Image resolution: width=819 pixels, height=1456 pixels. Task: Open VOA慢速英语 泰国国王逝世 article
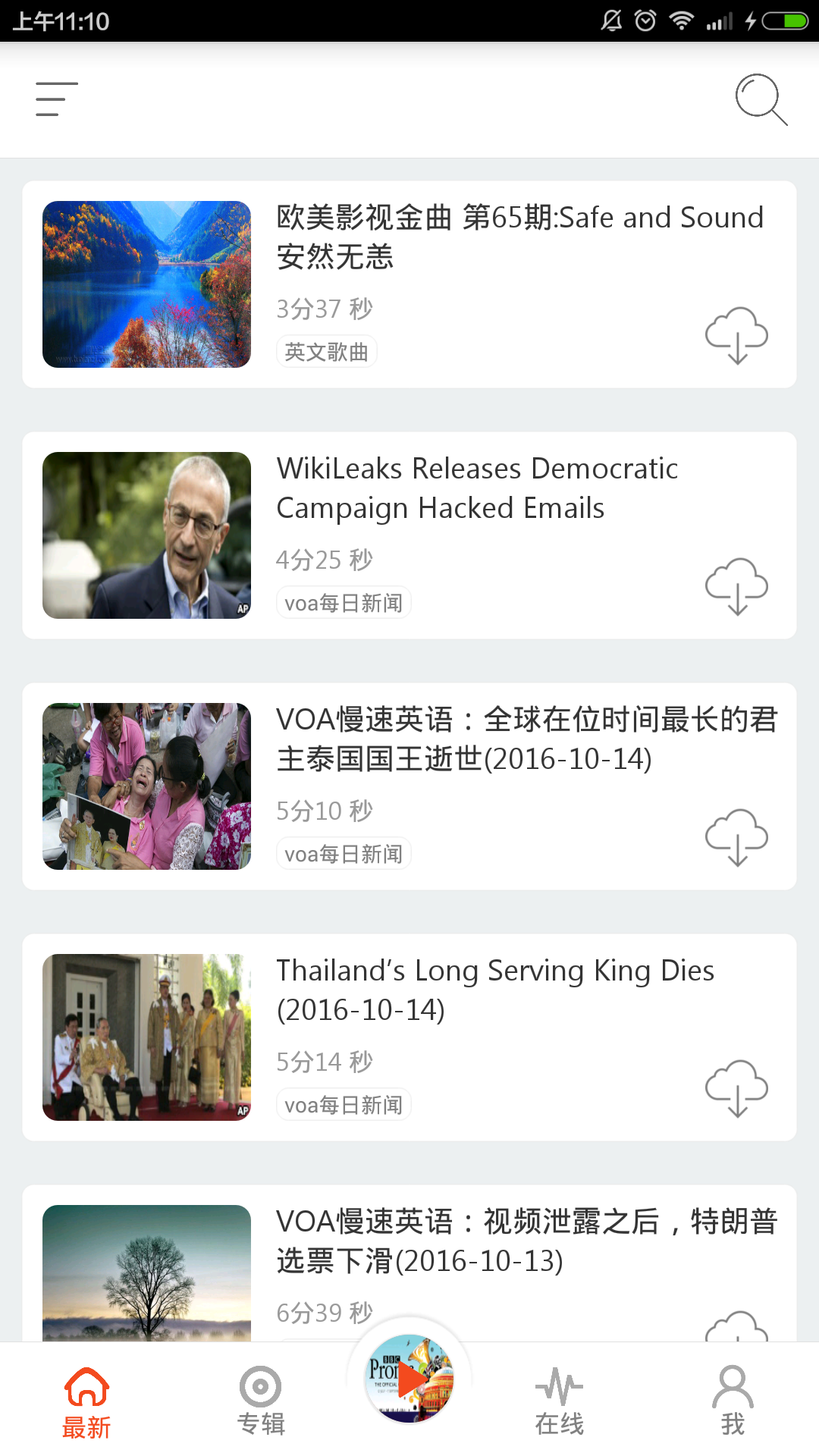pyautogui.click(x=526, y=739)
